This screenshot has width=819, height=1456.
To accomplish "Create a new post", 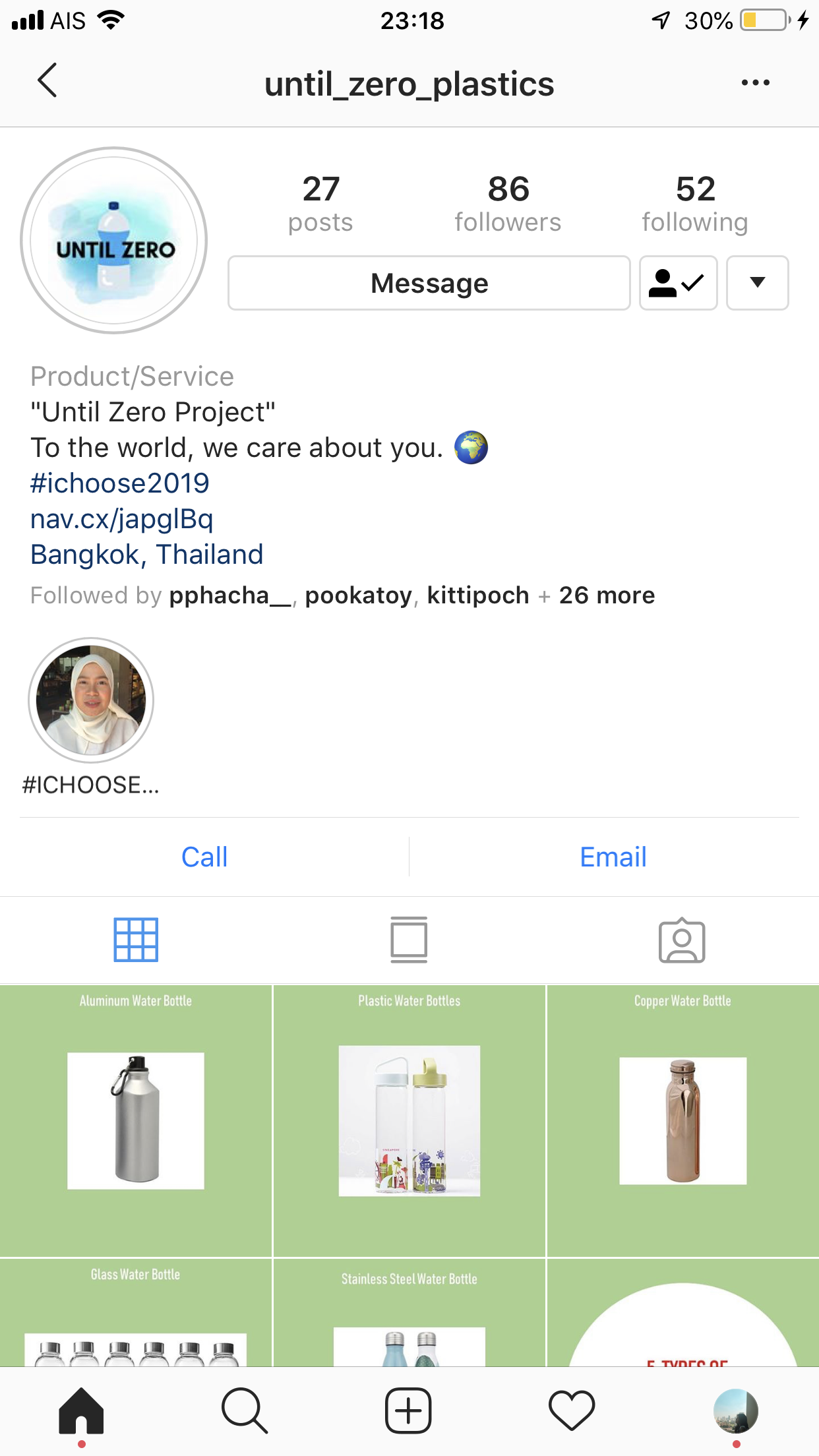I will [408, 1410].
